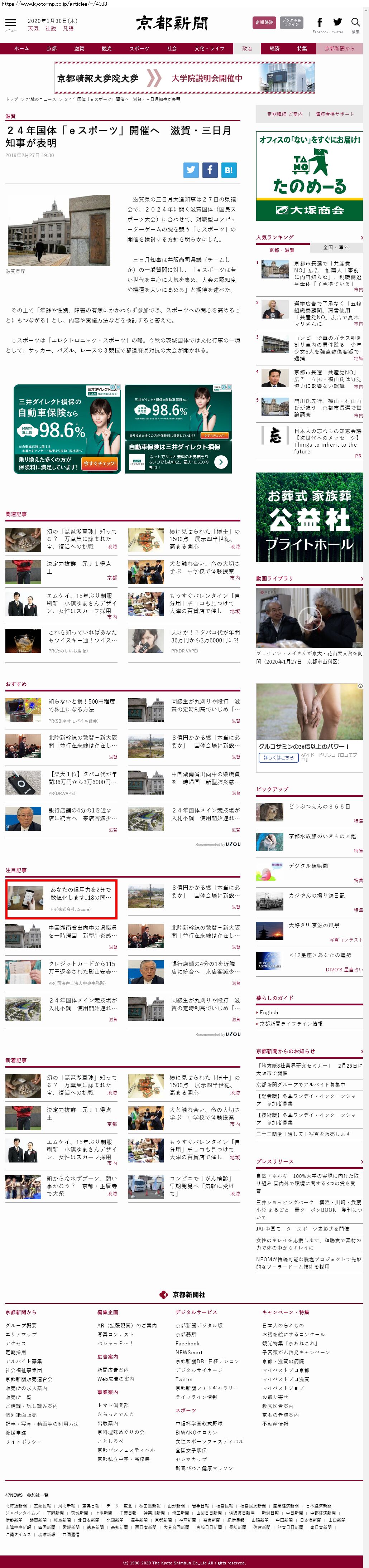Open 天気 link in header
This screenshot has width=369, height=1568.
point(33,29)
